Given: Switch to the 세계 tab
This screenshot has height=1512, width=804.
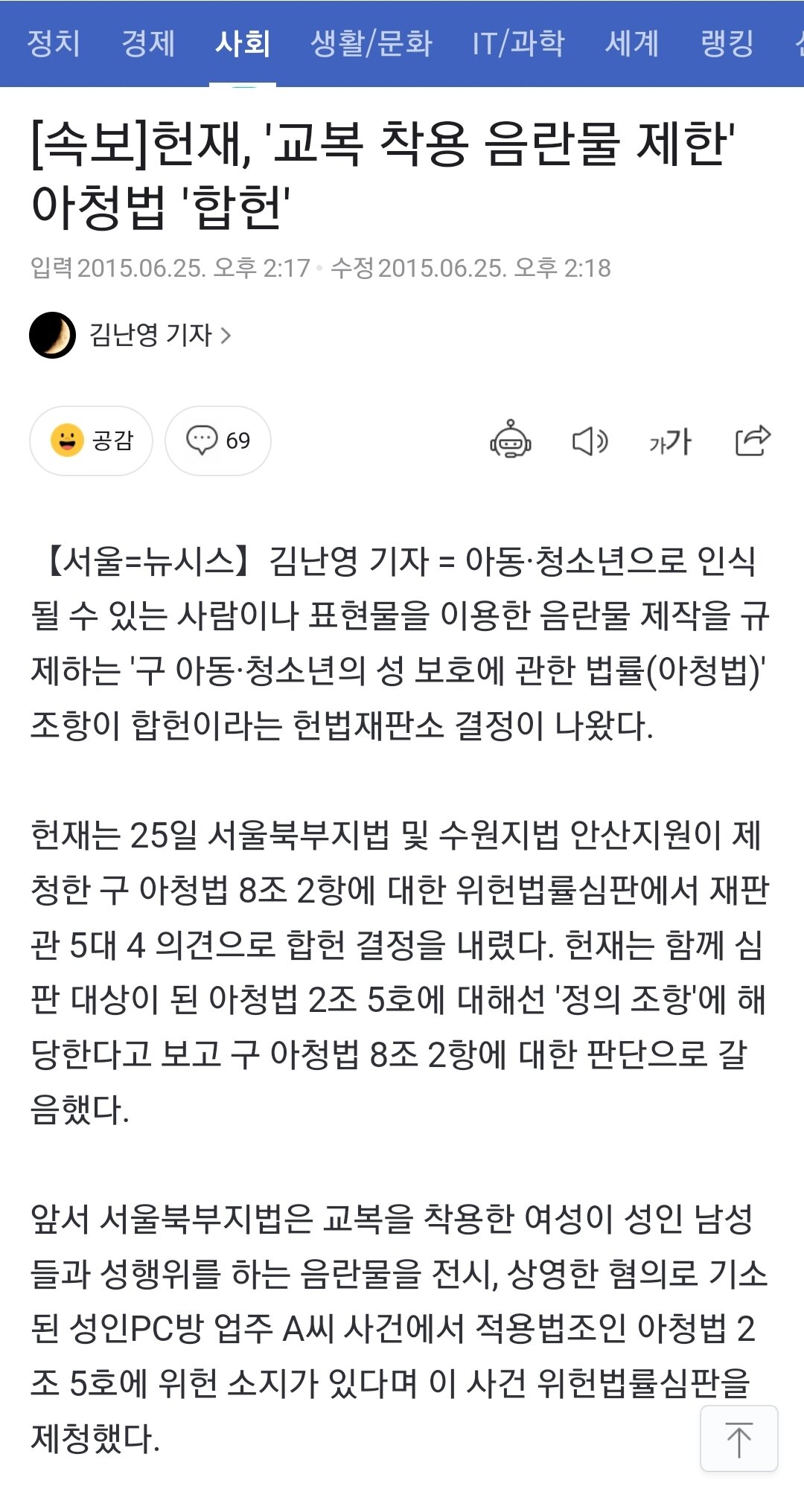Looking at the screenshot, I should [632, 43].
